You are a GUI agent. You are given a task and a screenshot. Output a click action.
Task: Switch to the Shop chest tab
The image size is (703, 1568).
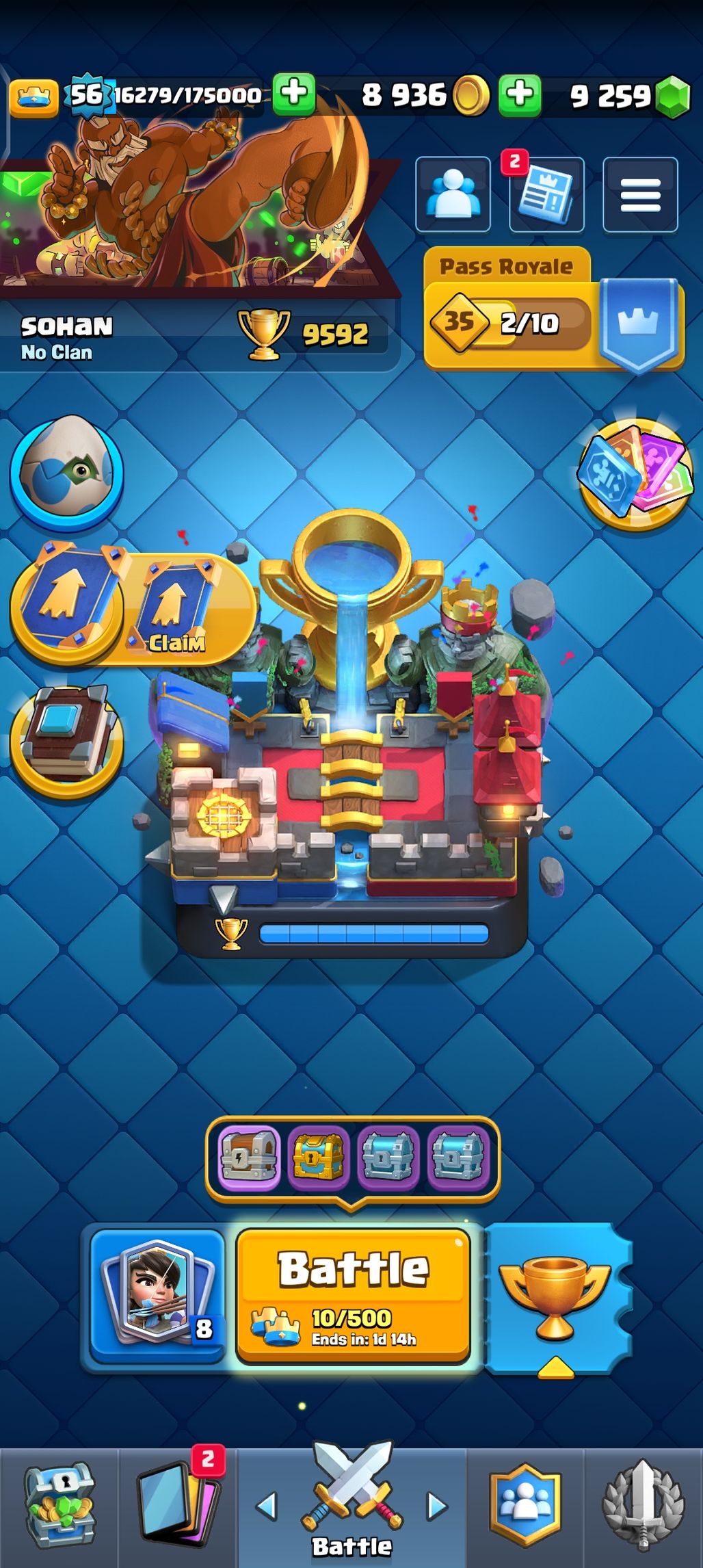point(59,1505)
